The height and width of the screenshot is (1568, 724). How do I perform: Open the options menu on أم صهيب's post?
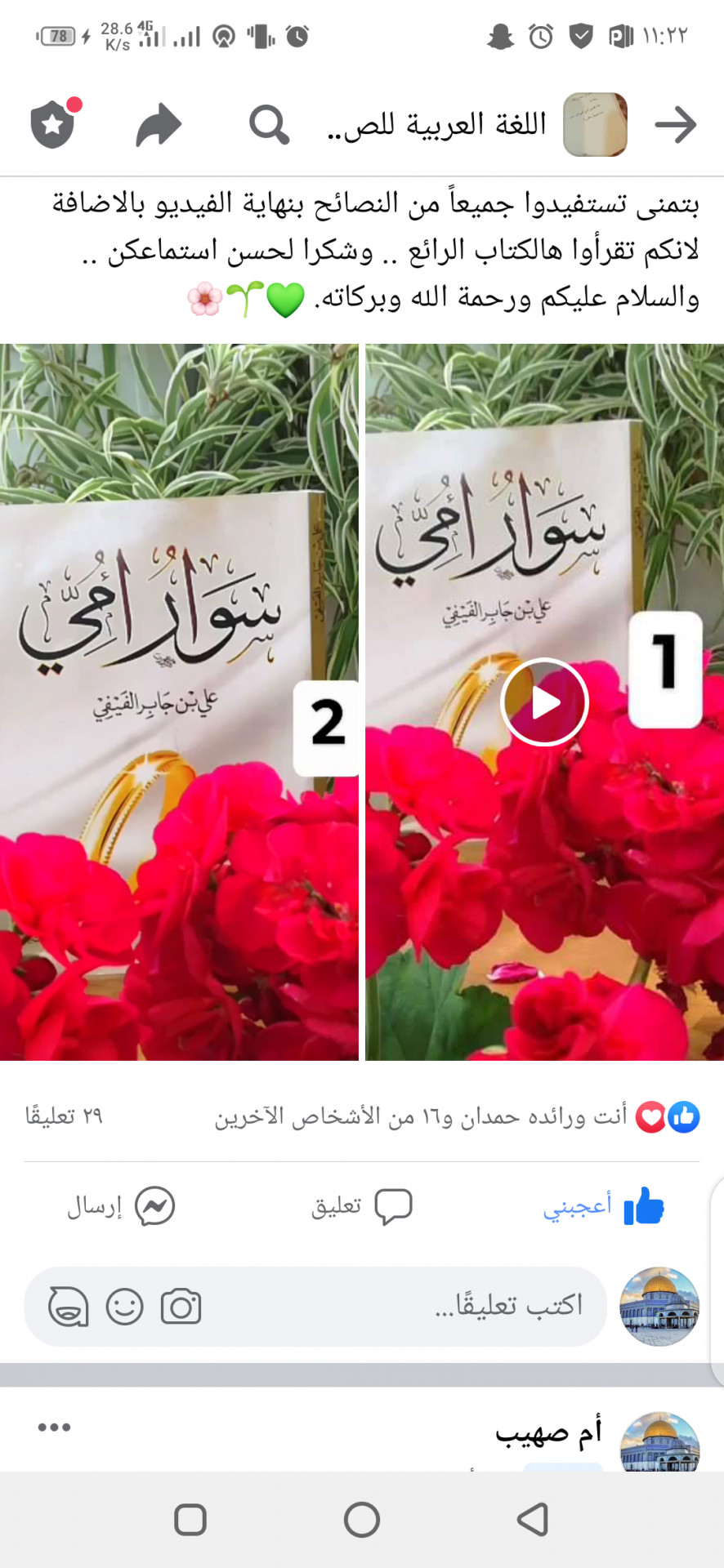54,1428
